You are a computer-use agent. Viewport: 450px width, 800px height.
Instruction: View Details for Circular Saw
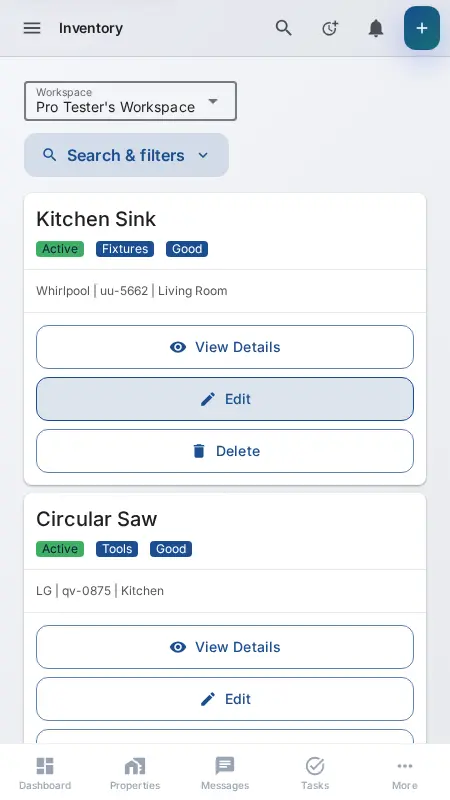[x=225, y=647]
